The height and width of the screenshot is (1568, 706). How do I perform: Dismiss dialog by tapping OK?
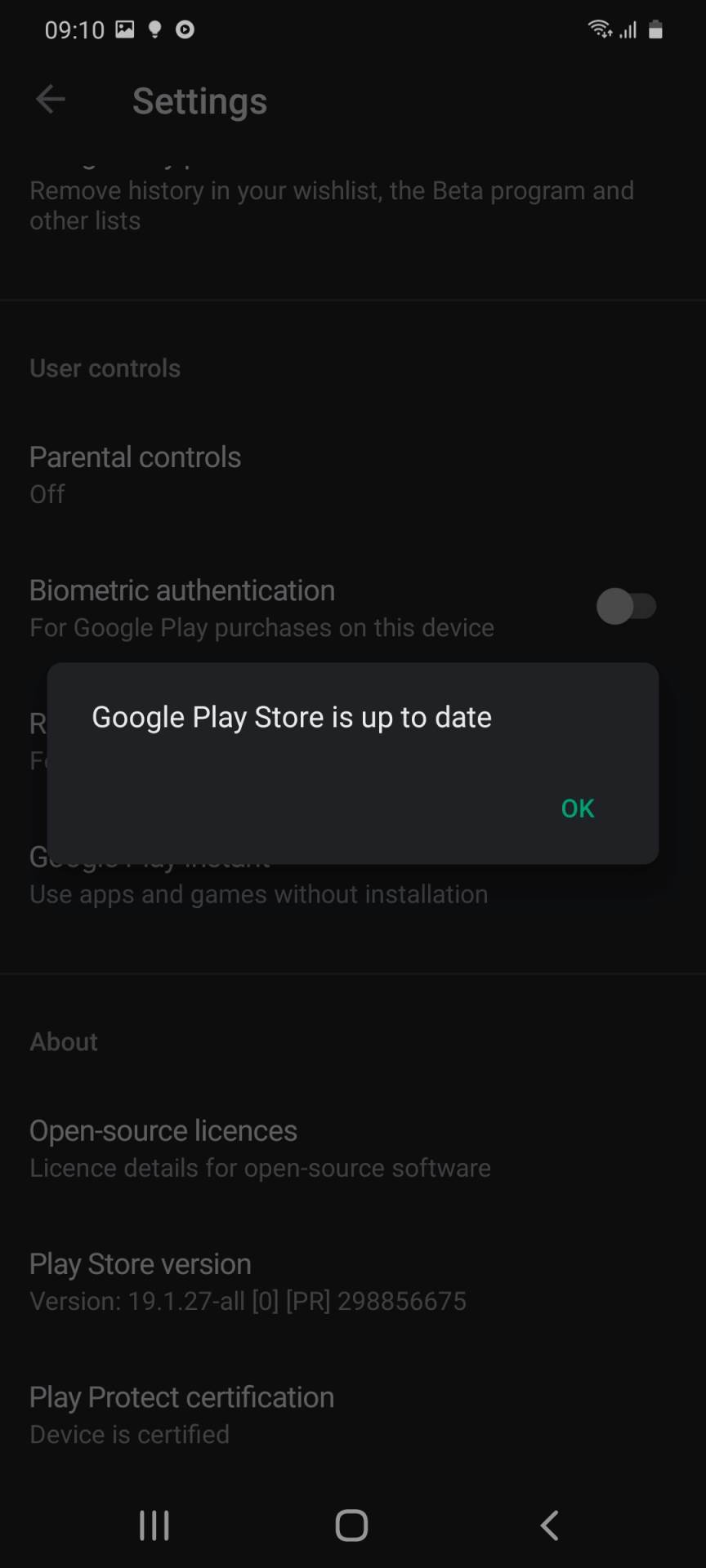tap(577, 808)
